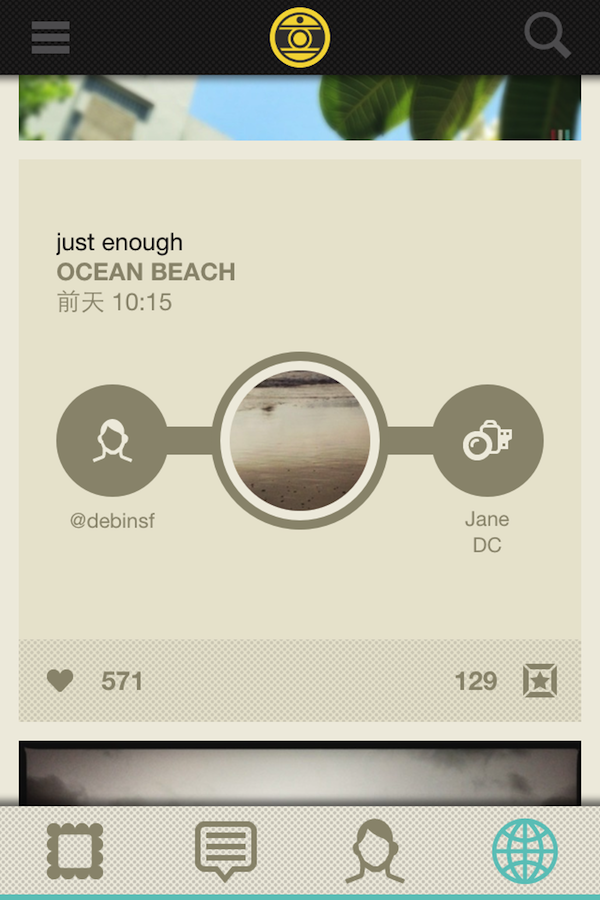This screenshot has height=900, width=600.
Task: Open the Jane DC camera filter
Action: point(487,441)
